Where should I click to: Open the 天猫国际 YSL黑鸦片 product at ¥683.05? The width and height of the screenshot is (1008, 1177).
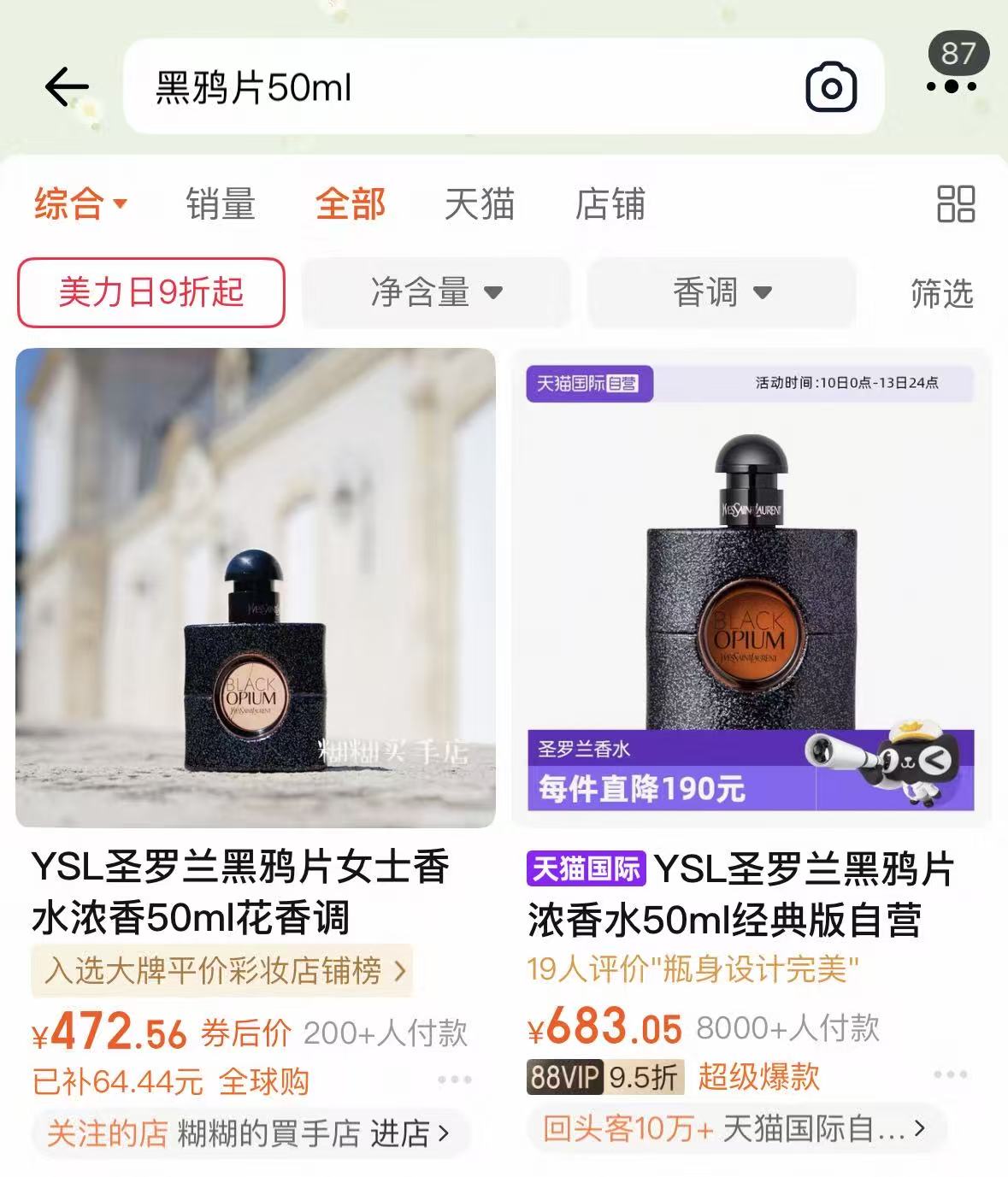point(751,587)
